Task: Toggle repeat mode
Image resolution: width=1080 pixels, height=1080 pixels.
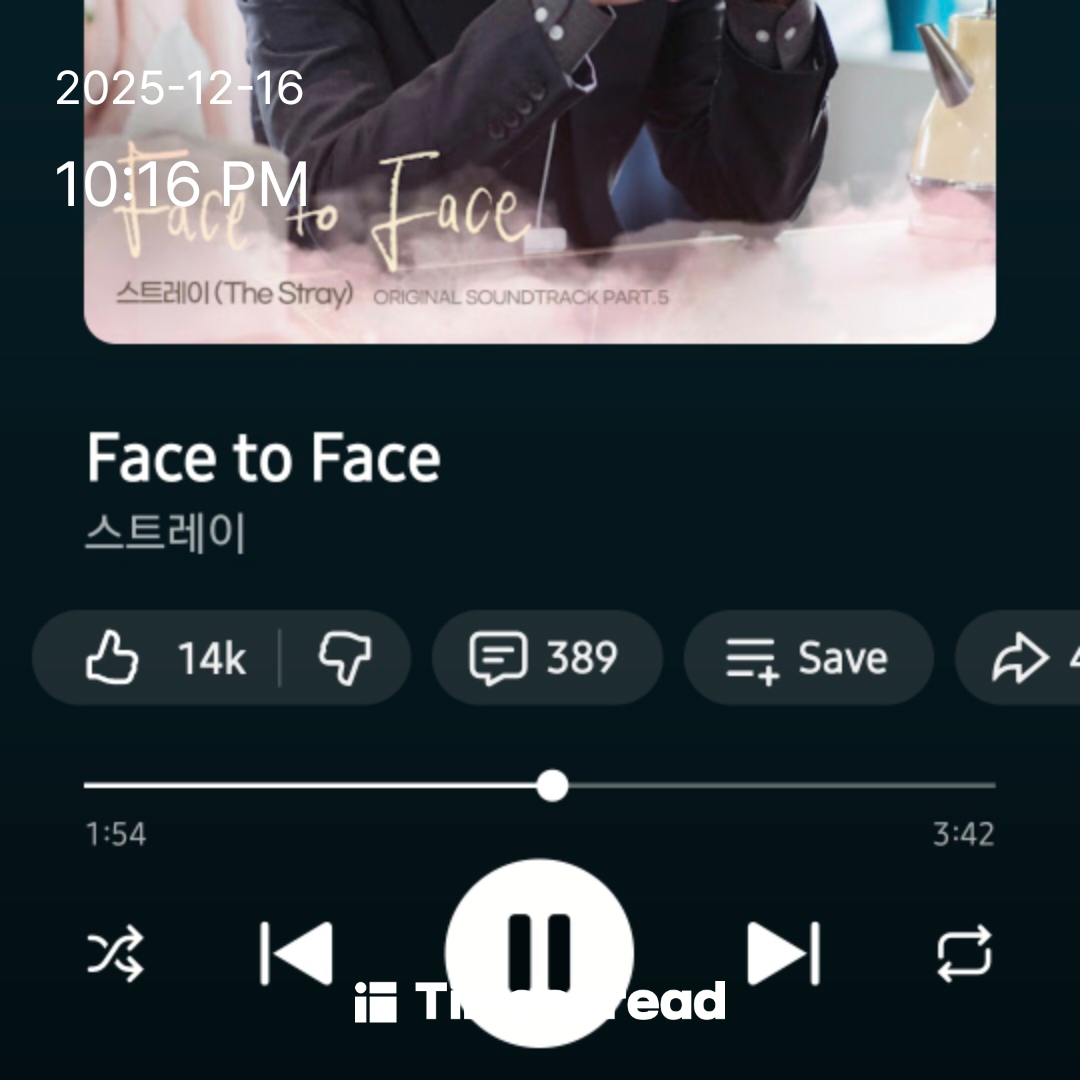Action: pos(964,953)
